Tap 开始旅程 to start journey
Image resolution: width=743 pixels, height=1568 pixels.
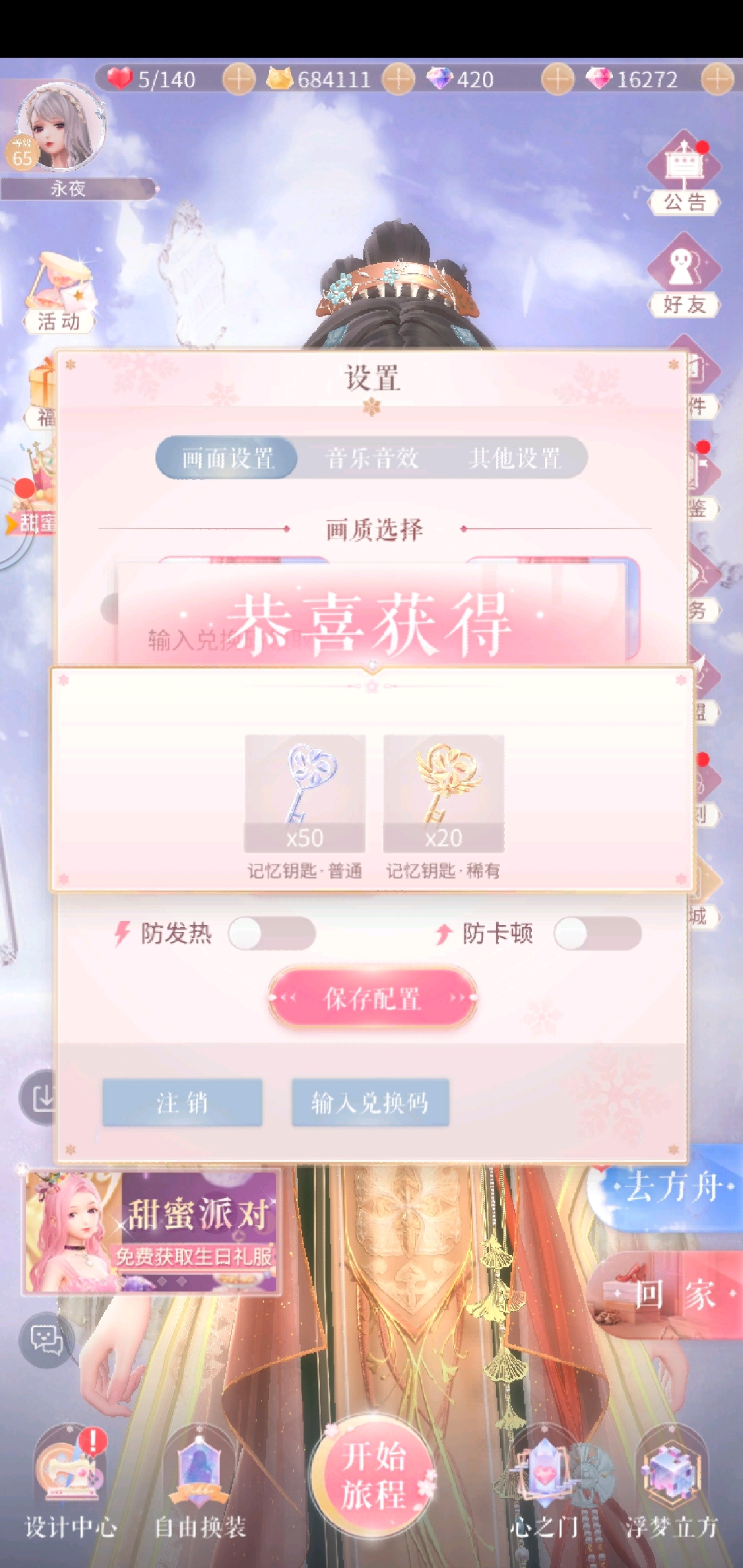click(x=374, y=1476)
